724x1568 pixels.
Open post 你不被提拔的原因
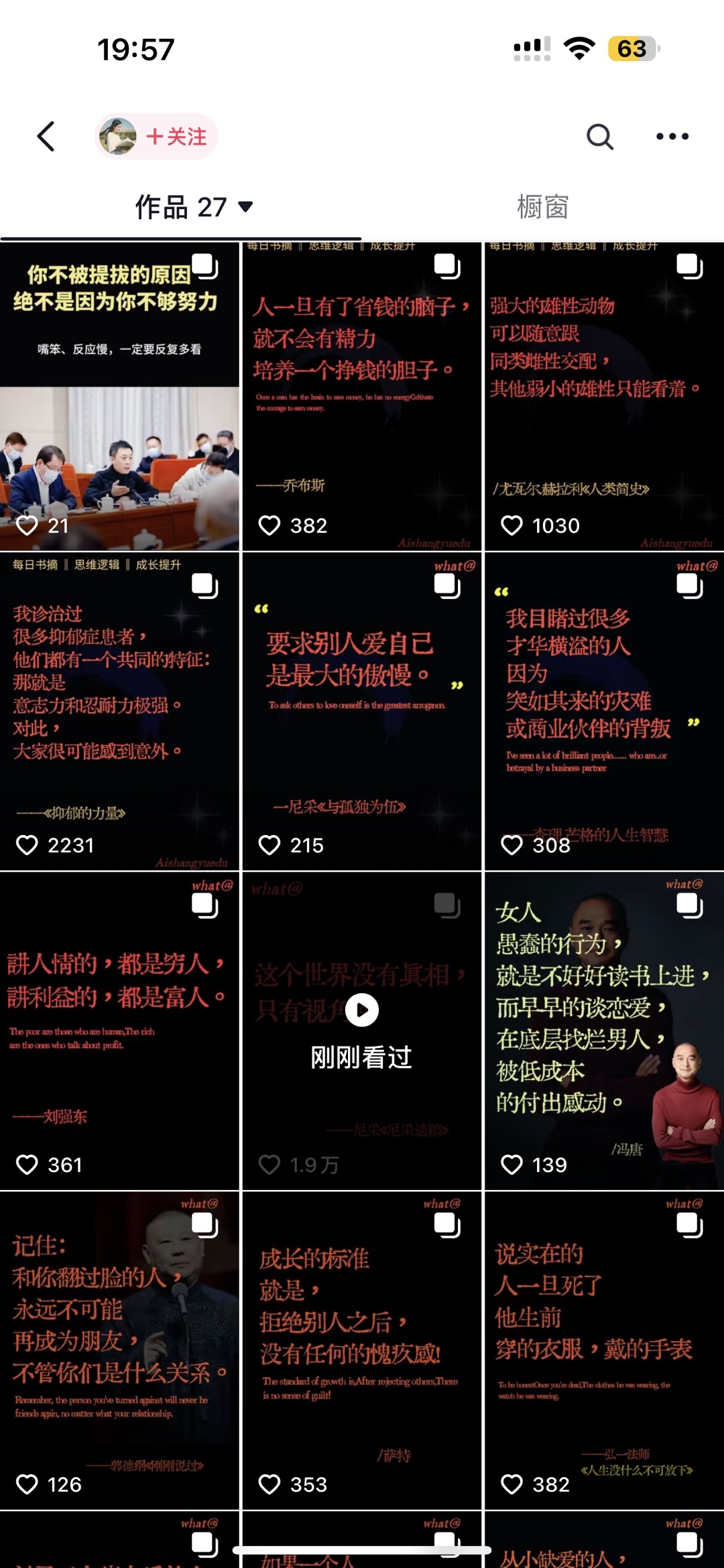coord(119,397)
